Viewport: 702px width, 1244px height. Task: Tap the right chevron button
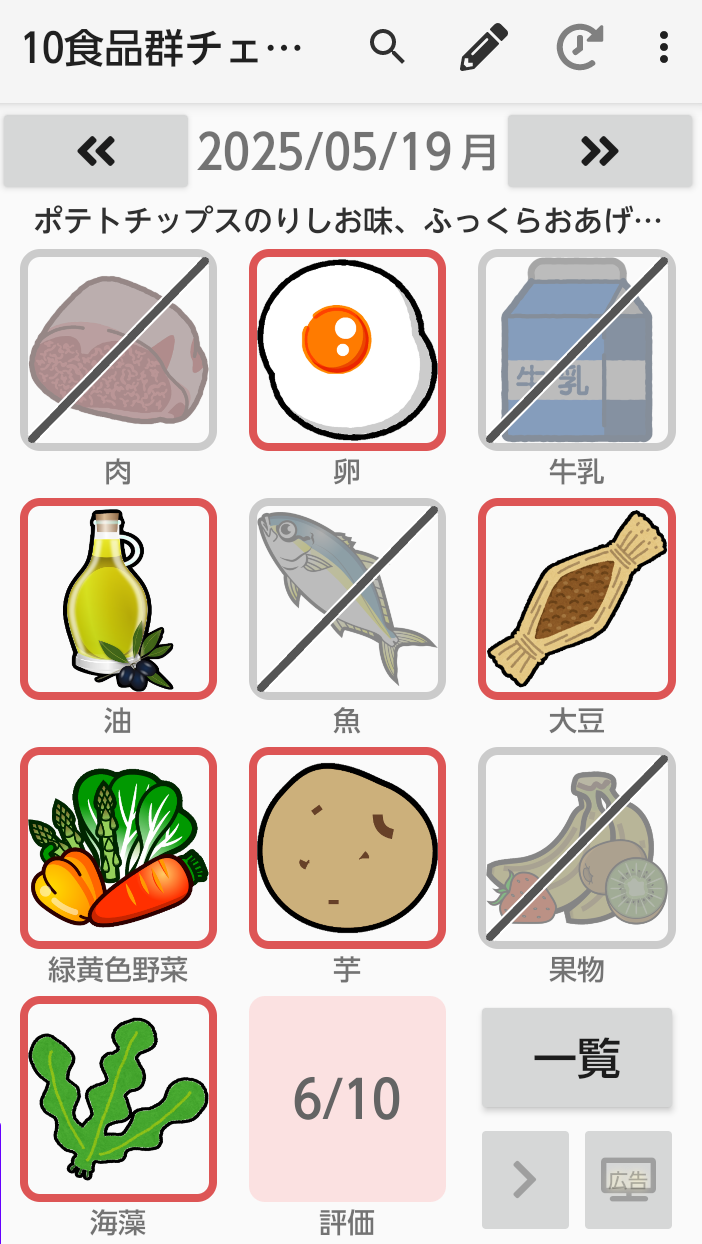(x=525, y=1180)
